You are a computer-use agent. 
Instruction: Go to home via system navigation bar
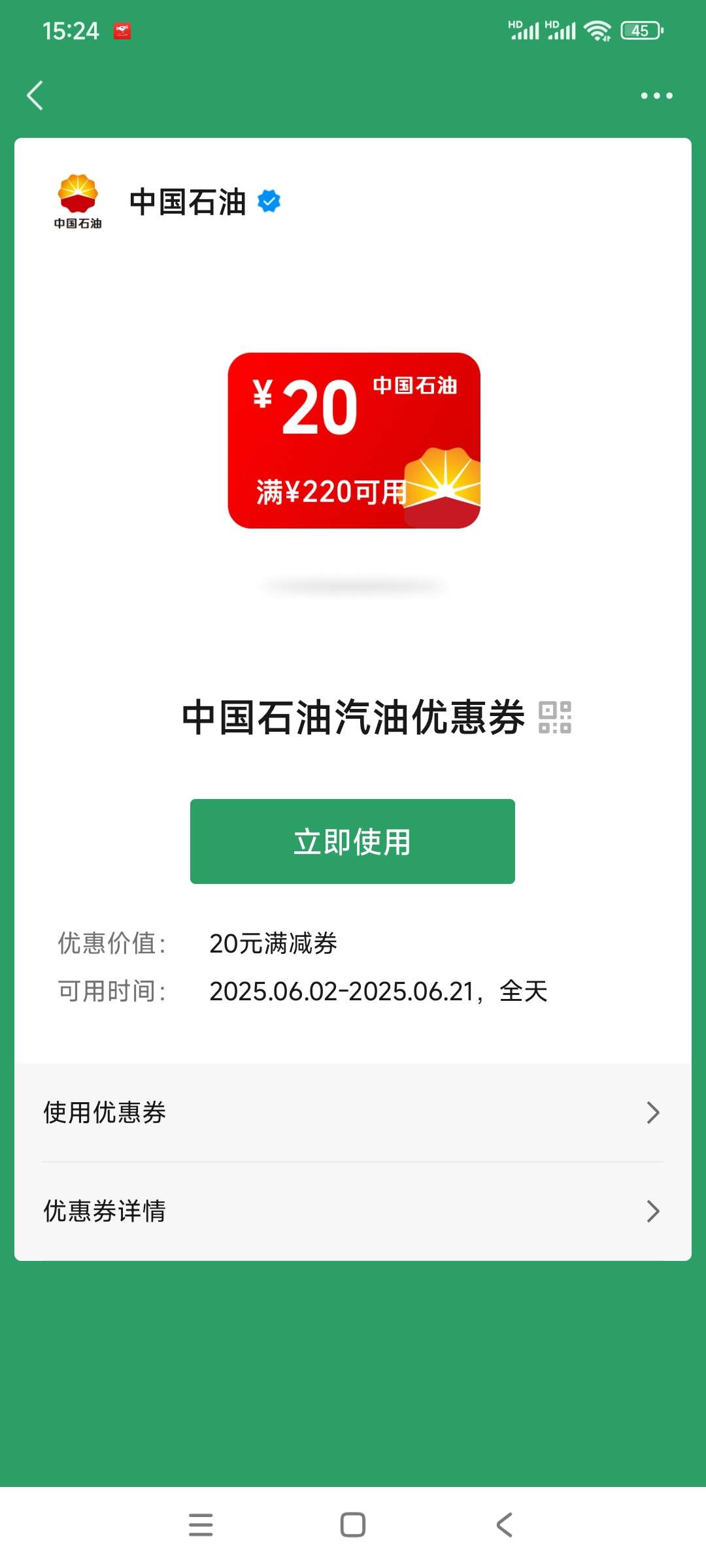[353, 1525]
